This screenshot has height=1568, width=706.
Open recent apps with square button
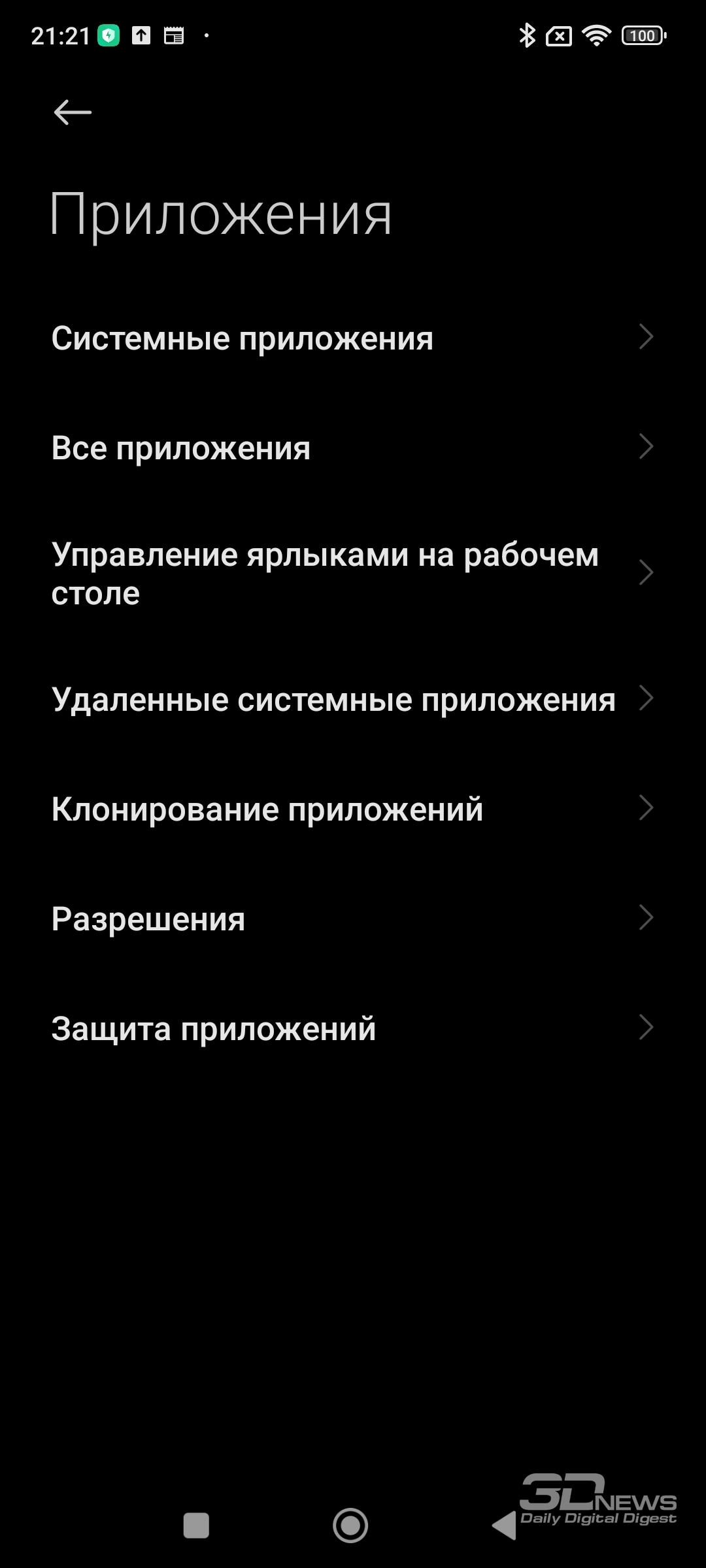click(x=196, y=1526)
